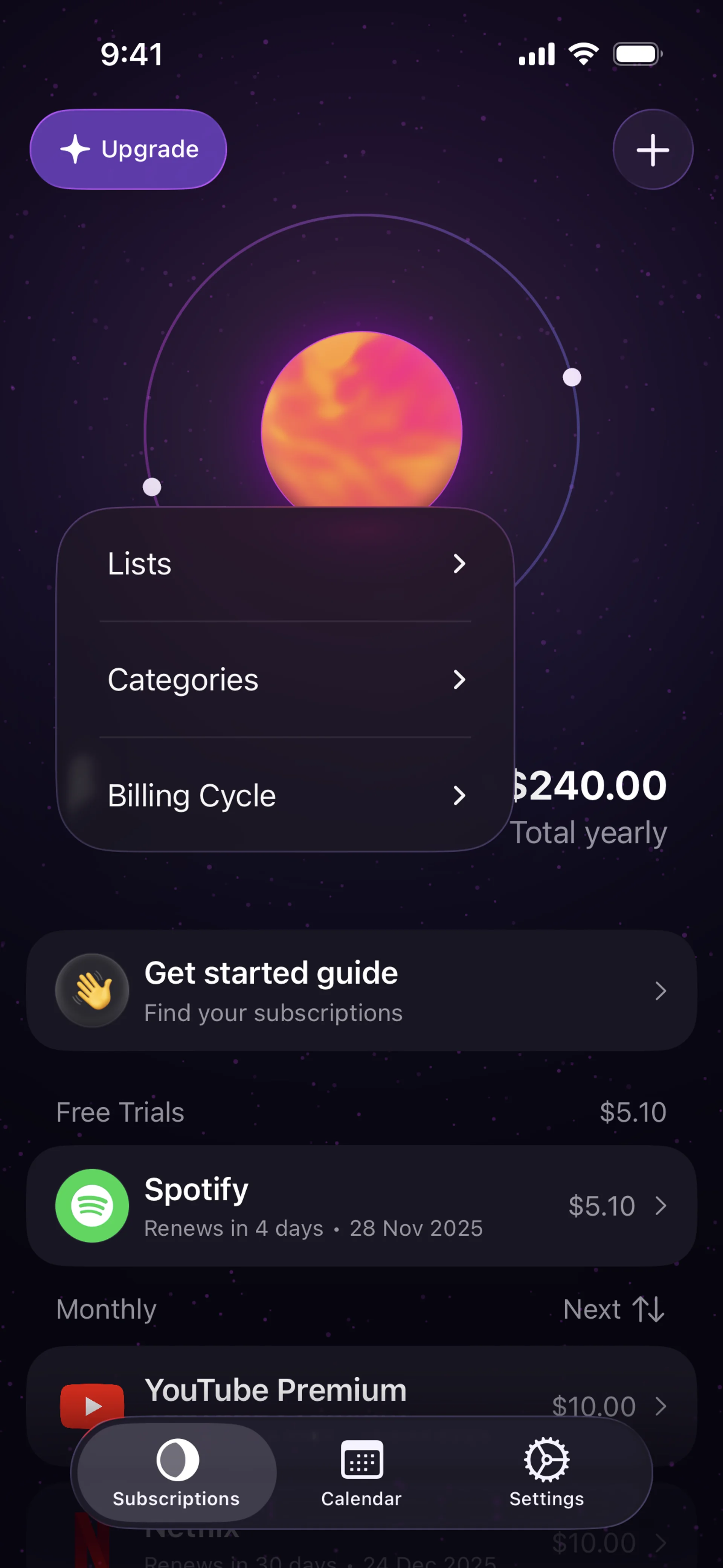
Task: Select the Subscriptions tab
Action: tap(177, 1473)
